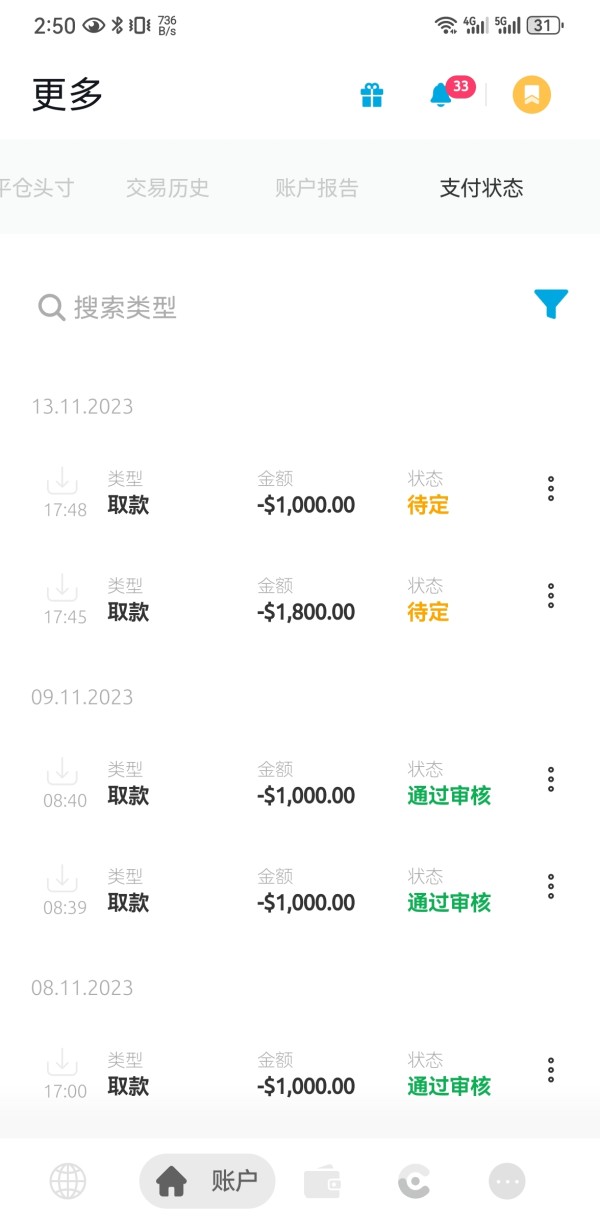The height and width of the screenshot is (1224, 600).
Task: Open the notifications bell
Action: (441, 95)
